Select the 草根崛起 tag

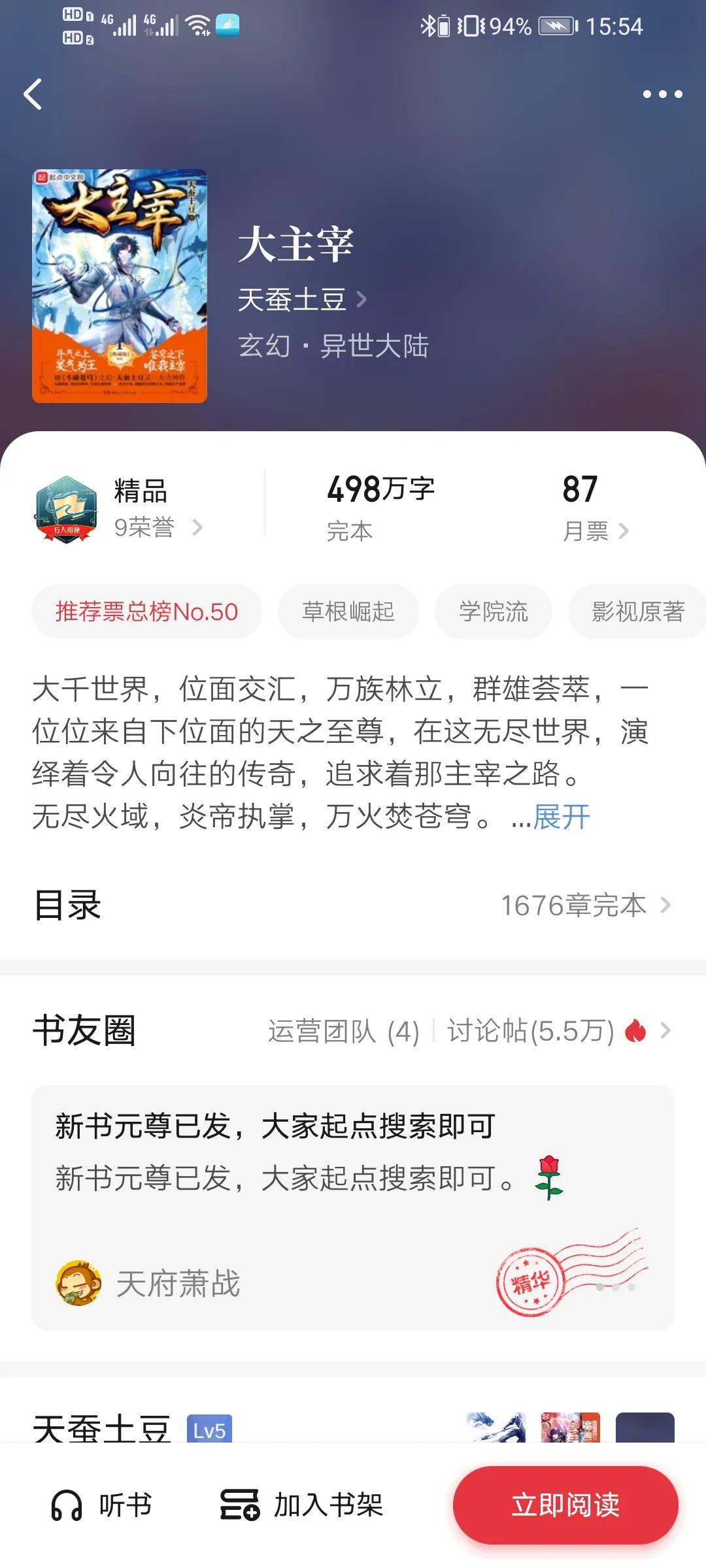[x=348, y=611]
